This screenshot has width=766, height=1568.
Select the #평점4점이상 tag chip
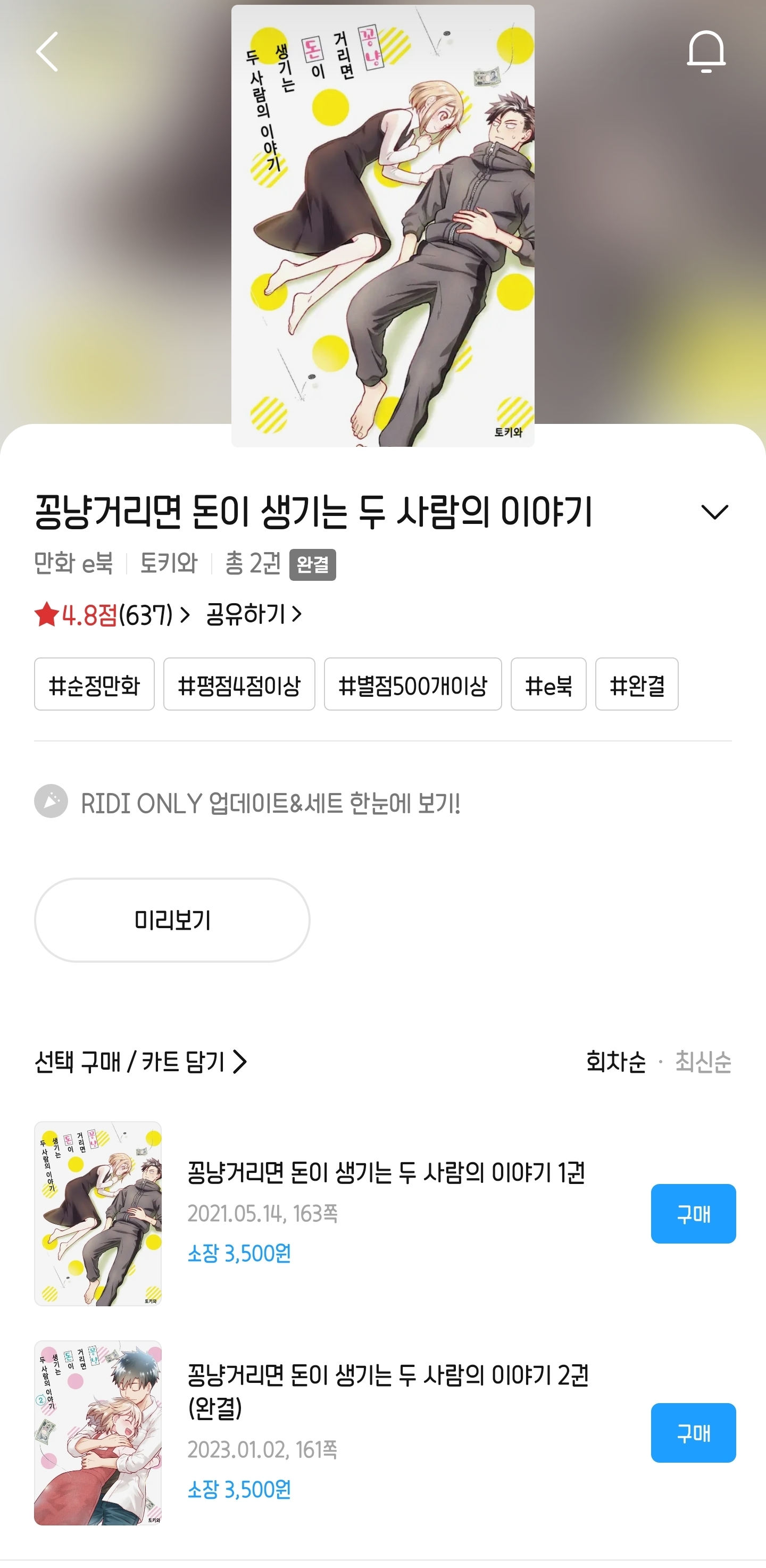tap(239, 685)
